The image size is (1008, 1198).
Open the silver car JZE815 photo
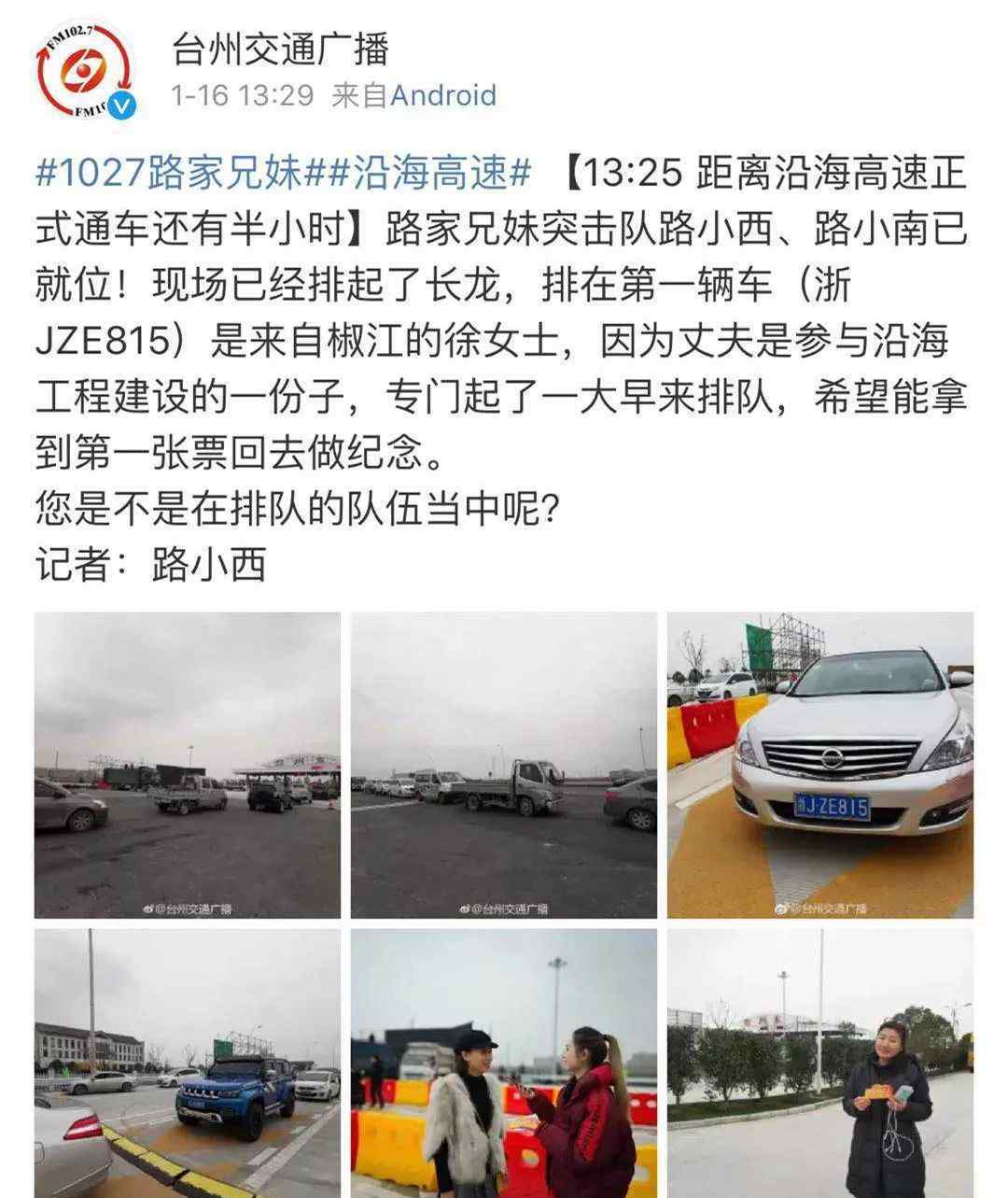coord(819,765)
